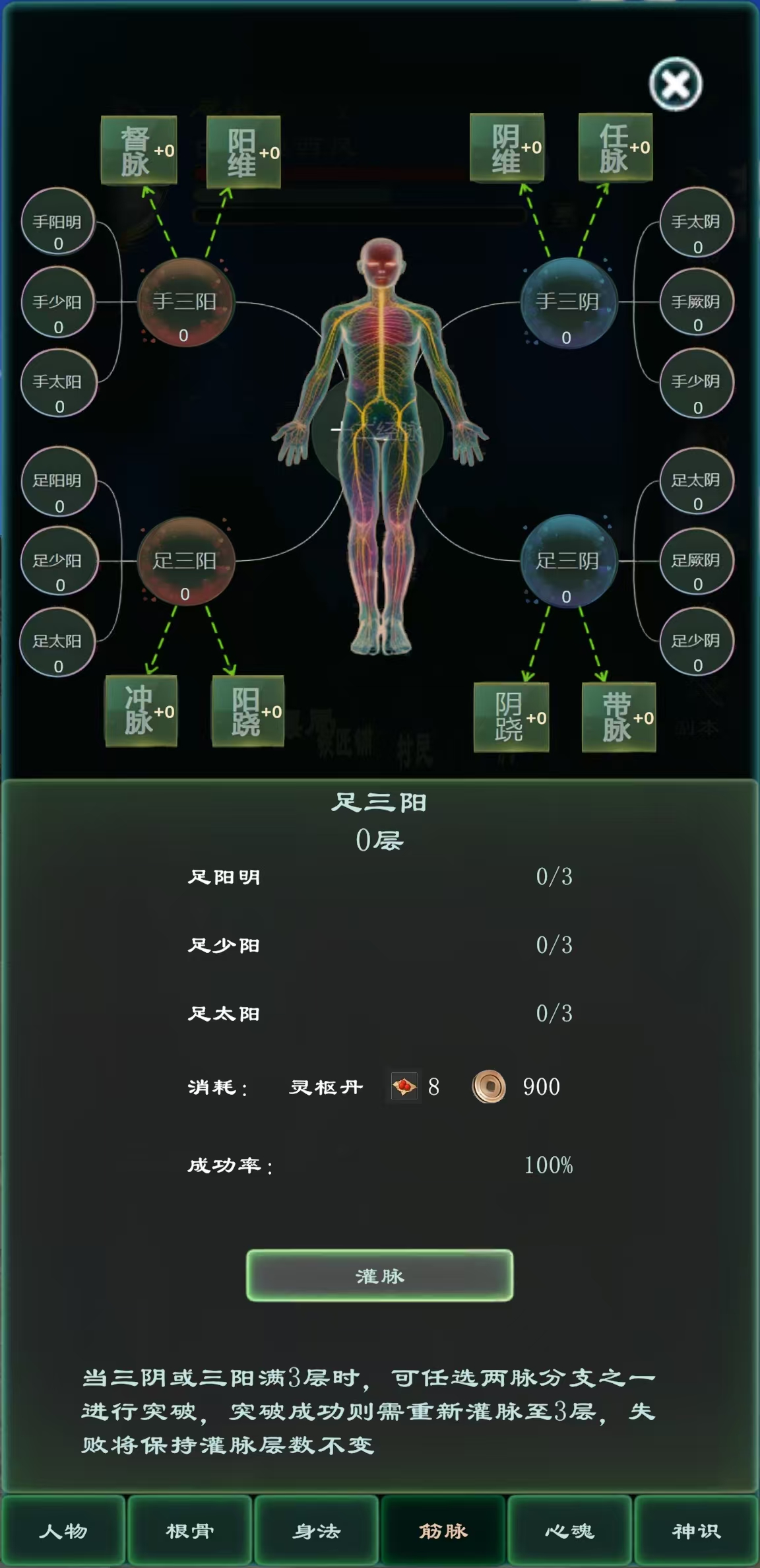Switch to the 人物 tab

pos(63,1530)
